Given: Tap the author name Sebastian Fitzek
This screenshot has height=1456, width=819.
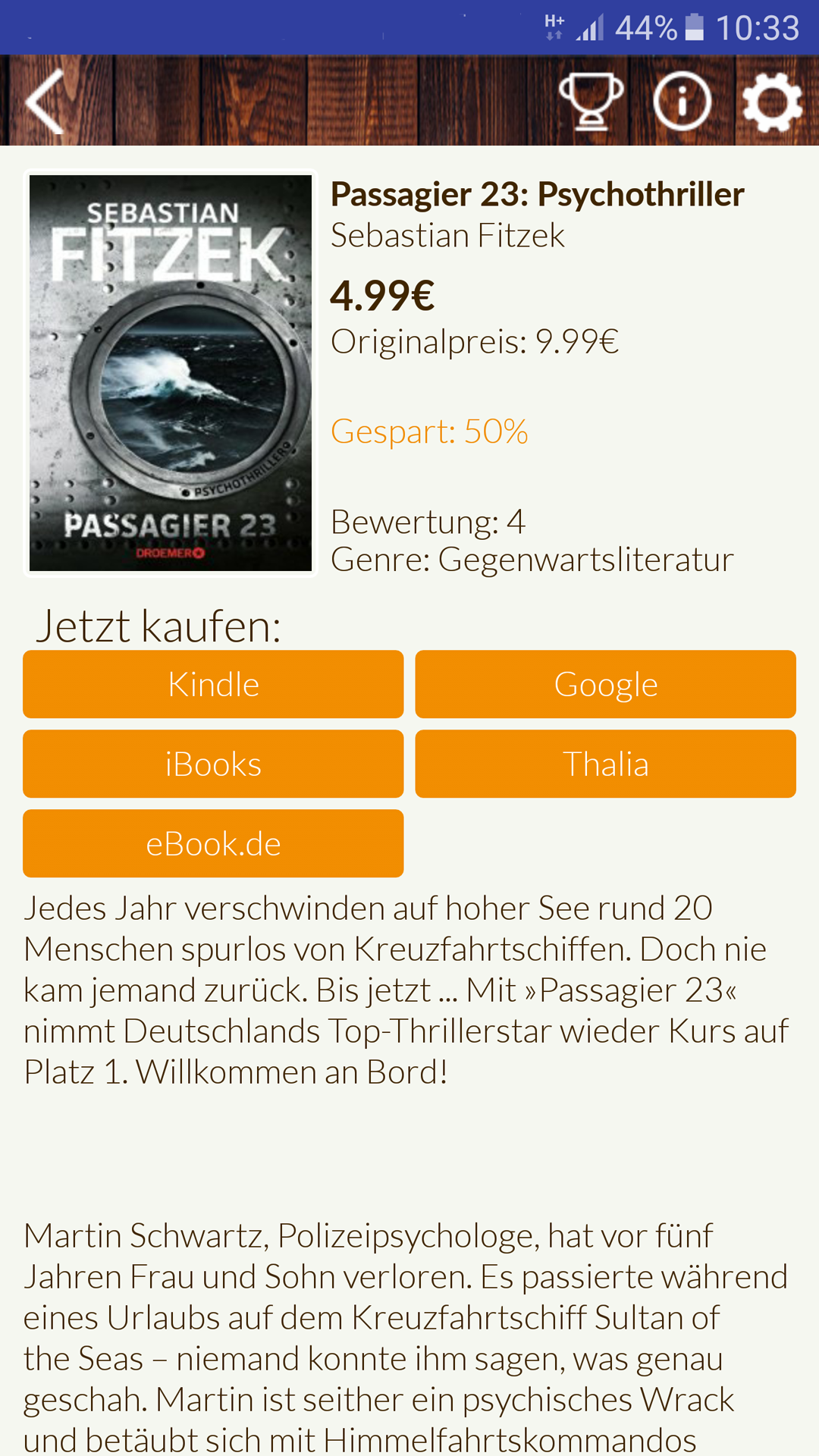Looking at the screenshot, I should tap(448, 235).
